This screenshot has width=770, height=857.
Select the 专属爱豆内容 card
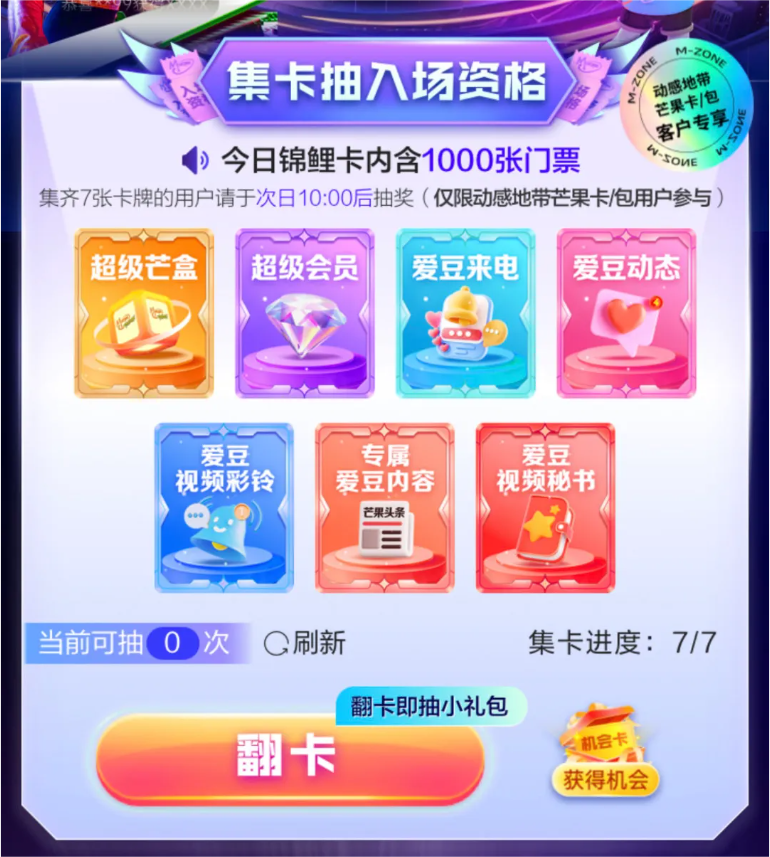tap(385, 508)
